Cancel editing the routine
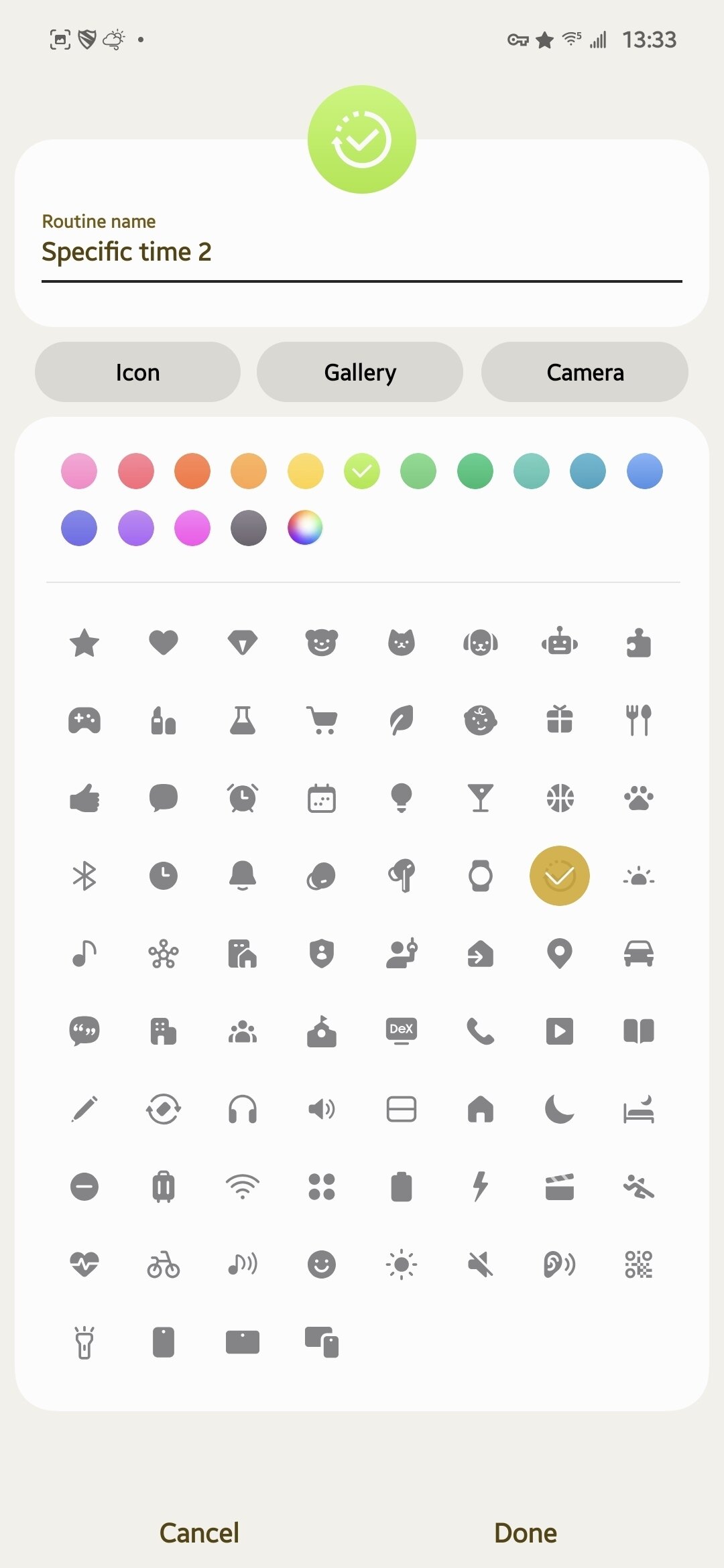Viewport: 724px width, 1568px height. (199, 1533)
